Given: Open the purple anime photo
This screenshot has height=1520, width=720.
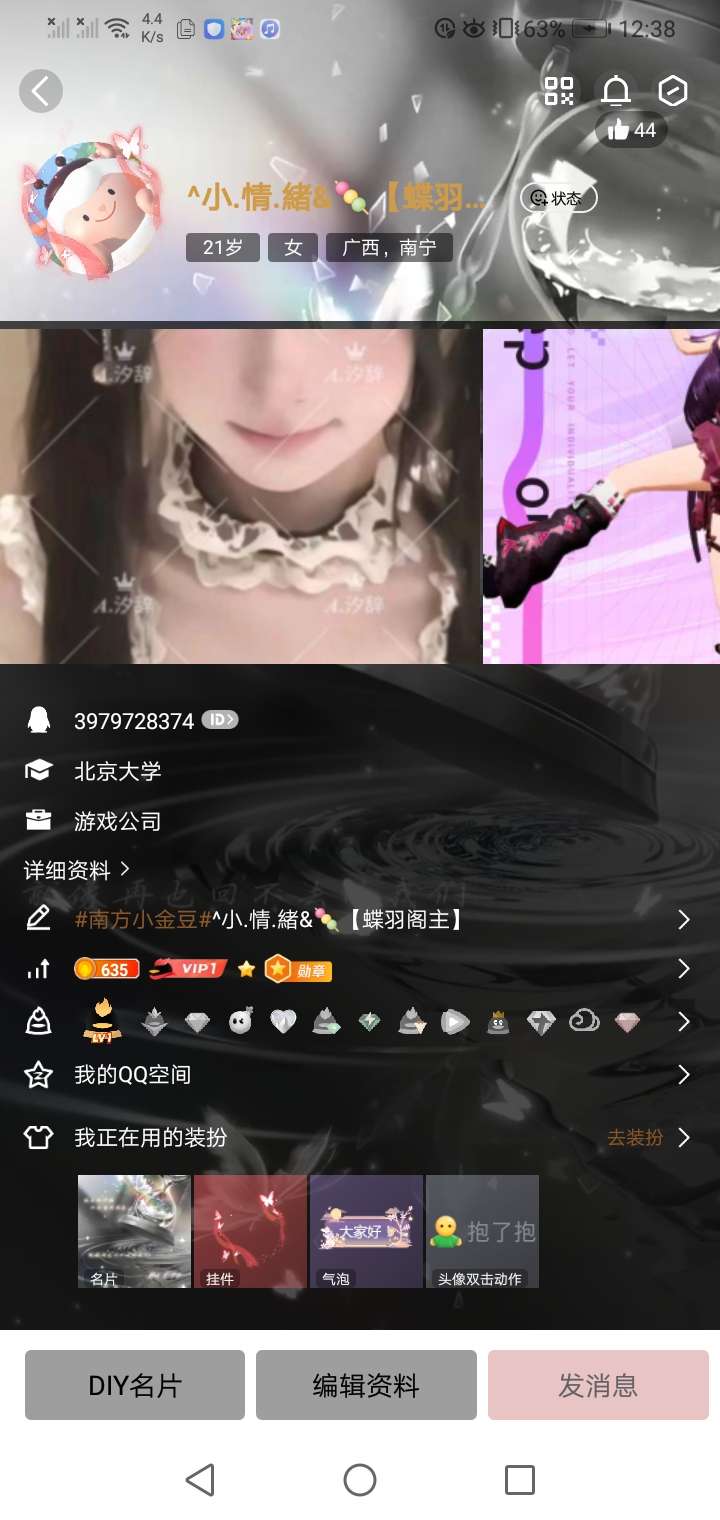Looking at the screenshot, I should click(x=601, y=496).
